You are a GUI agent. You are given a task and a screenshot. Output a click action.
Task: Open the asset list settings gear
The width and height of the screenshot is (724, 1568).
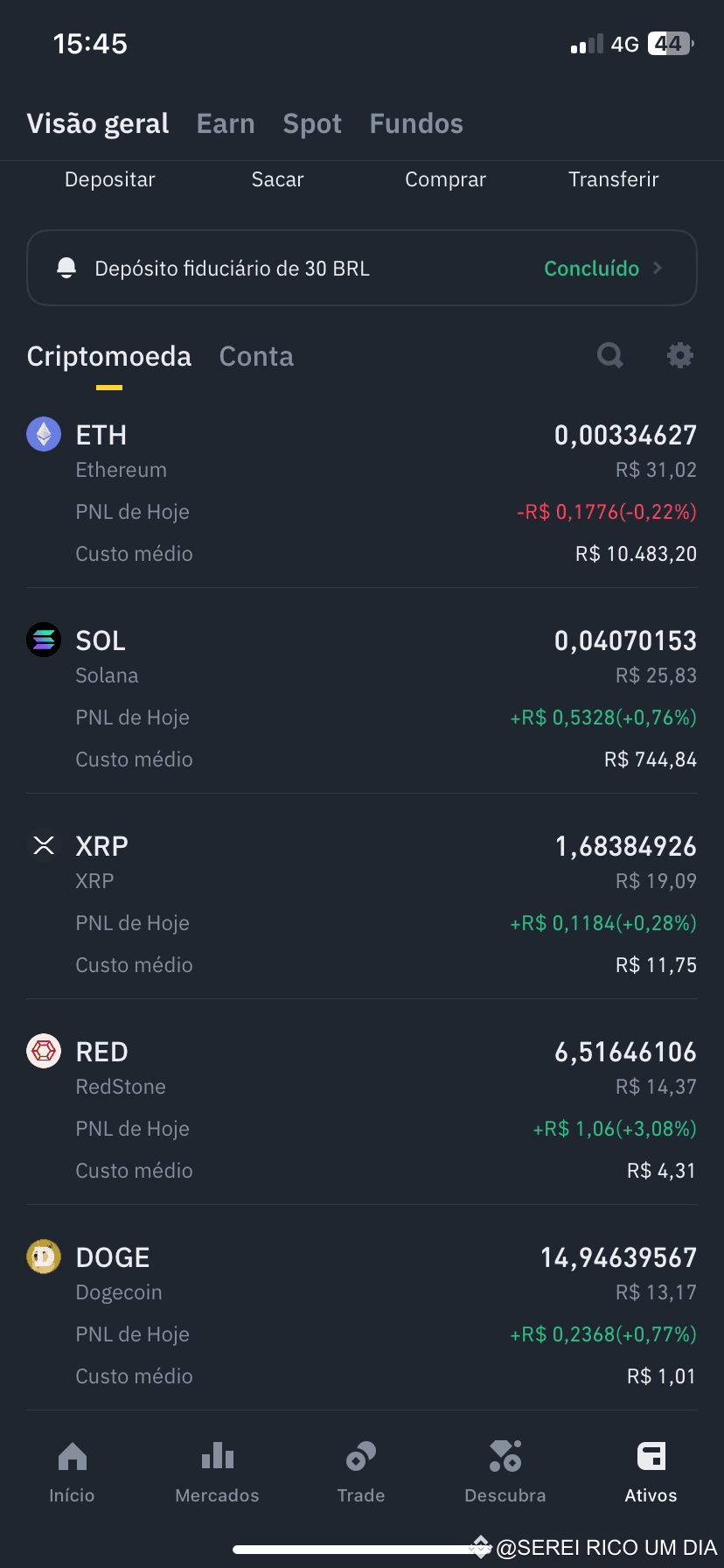coord(679,355)
